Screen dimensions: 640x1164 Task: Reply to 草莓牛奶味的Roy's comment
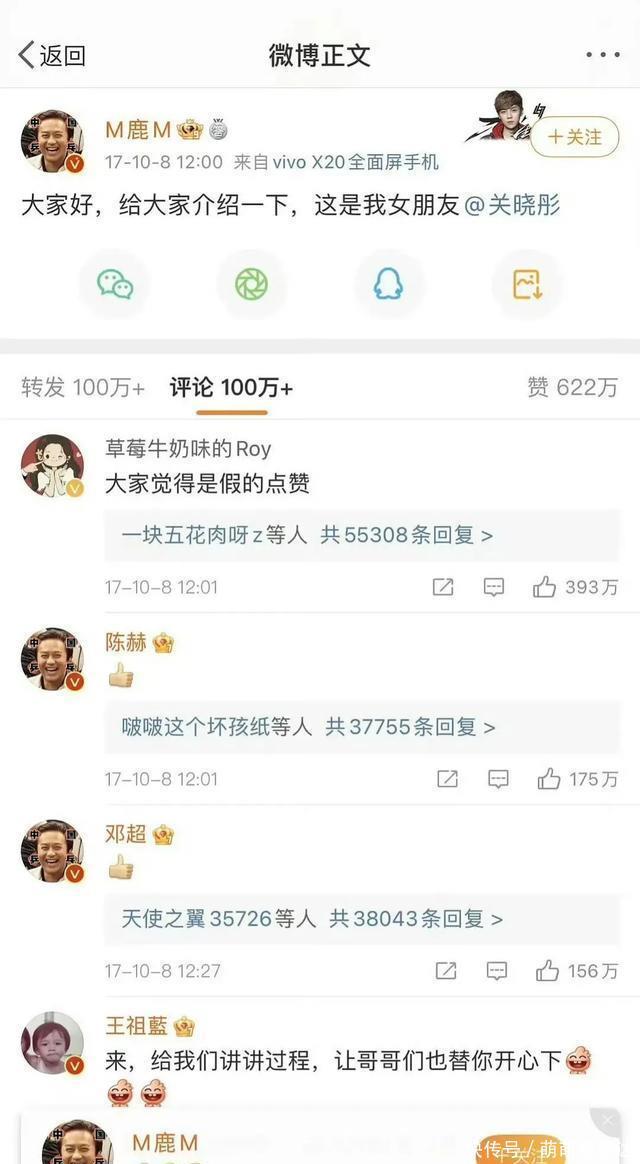point(494,587)
